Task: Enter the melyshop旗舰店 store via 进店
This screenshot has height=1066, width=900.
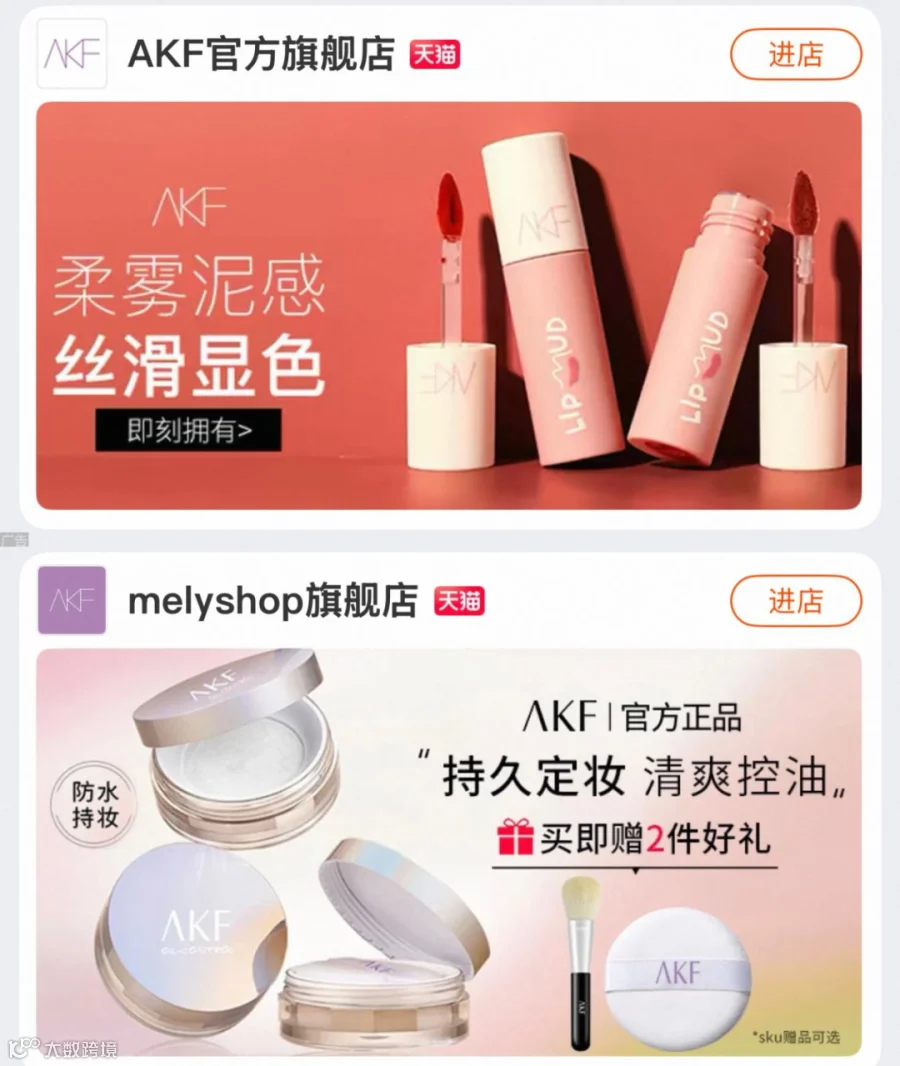Action: coord(795,601)
